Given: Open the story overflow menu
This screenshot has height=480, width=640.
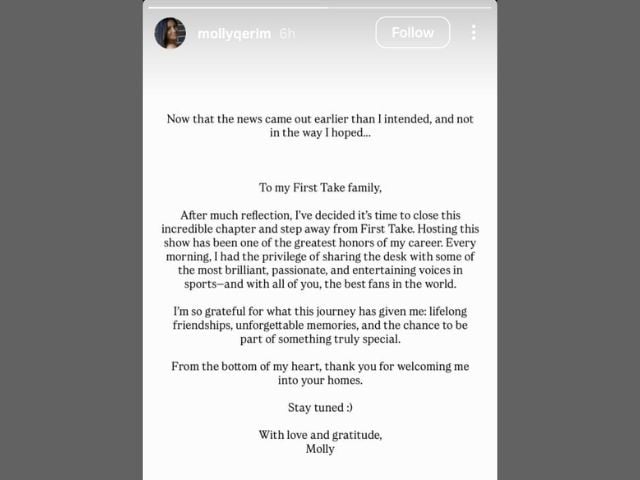Looking at the screenshot, I should point(473,33).
